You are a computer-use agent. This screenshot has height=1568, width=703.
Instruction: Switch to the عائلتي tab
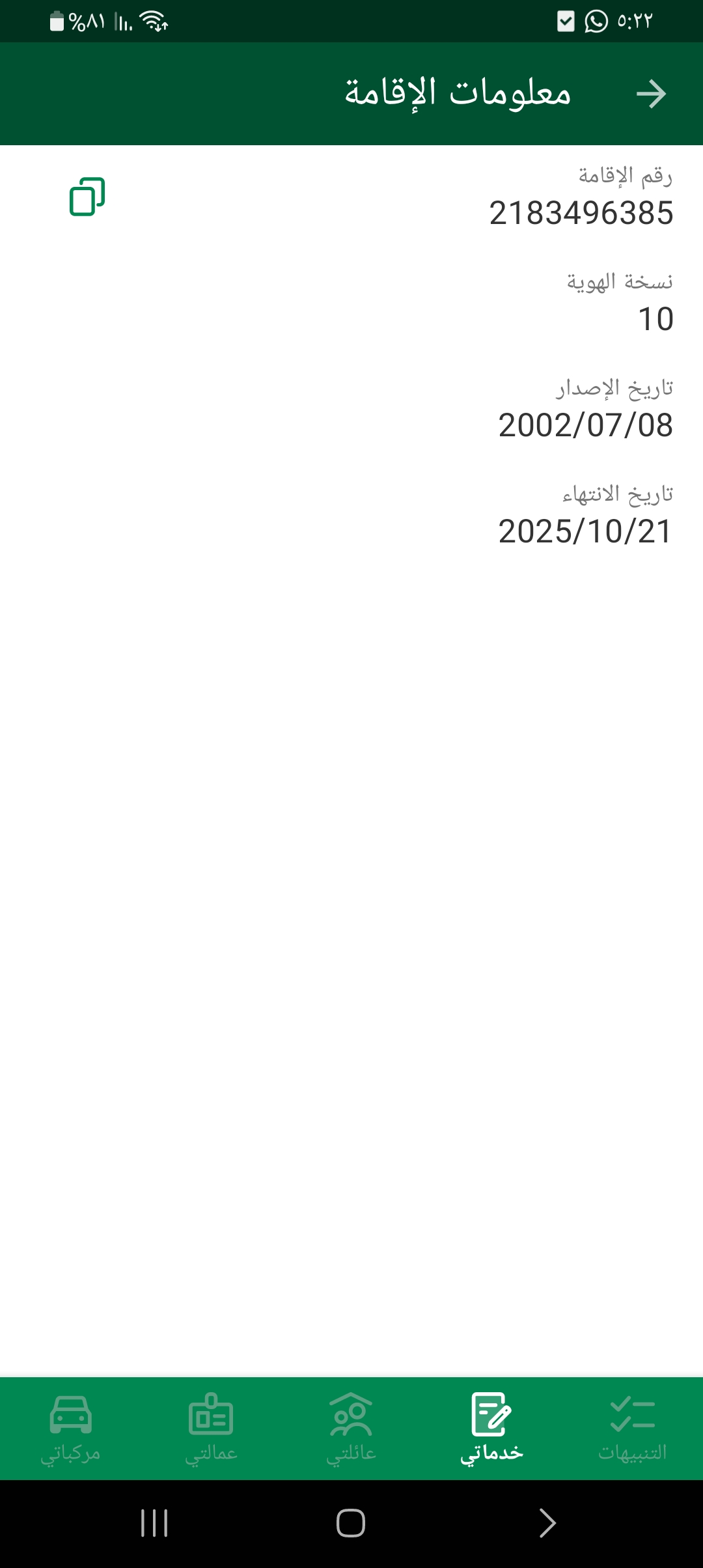tap(351, 1427)
